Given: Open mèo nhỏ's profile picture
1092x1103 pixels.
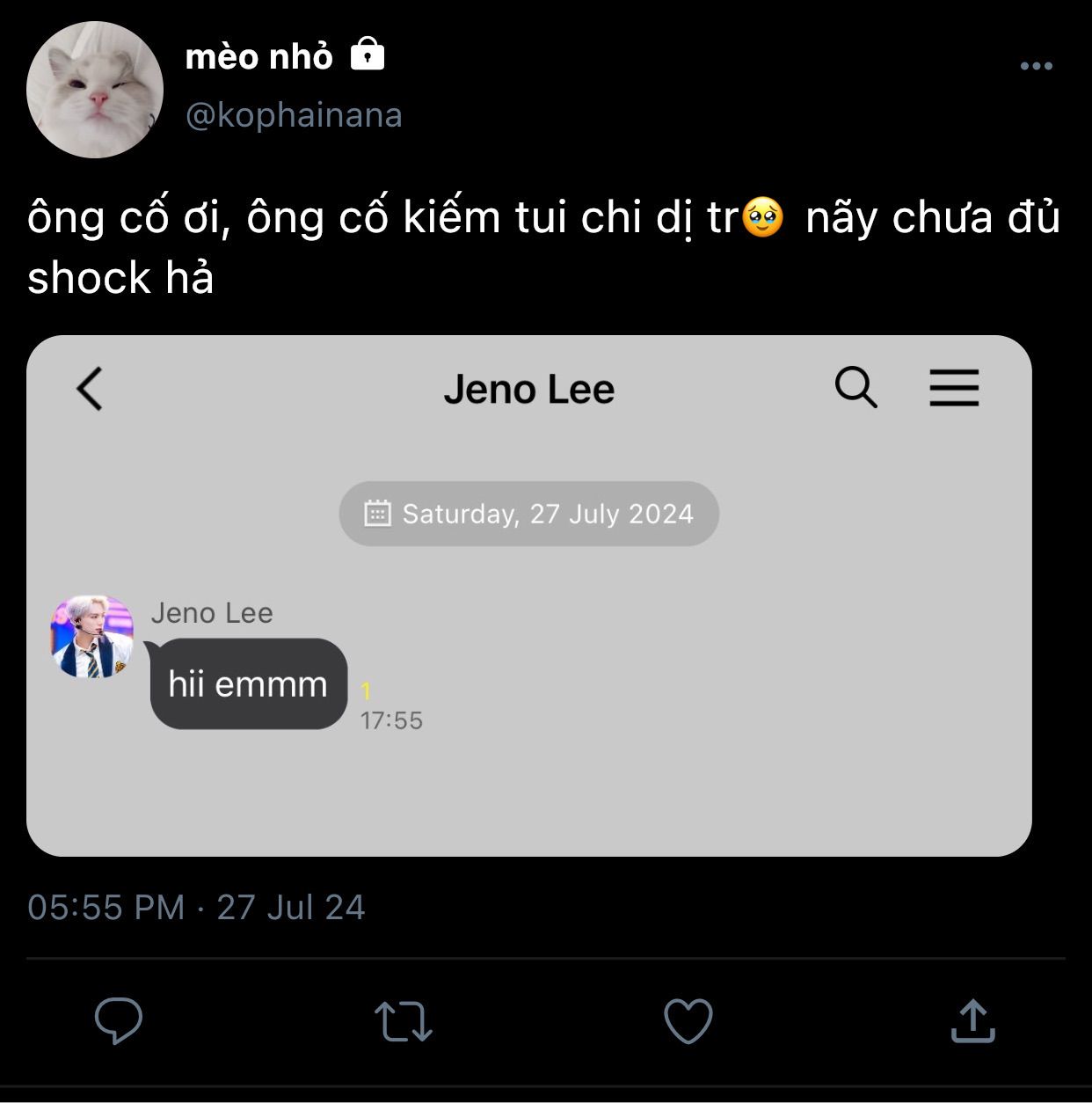Looking at the screenshot, I should [x=95, y=90].
